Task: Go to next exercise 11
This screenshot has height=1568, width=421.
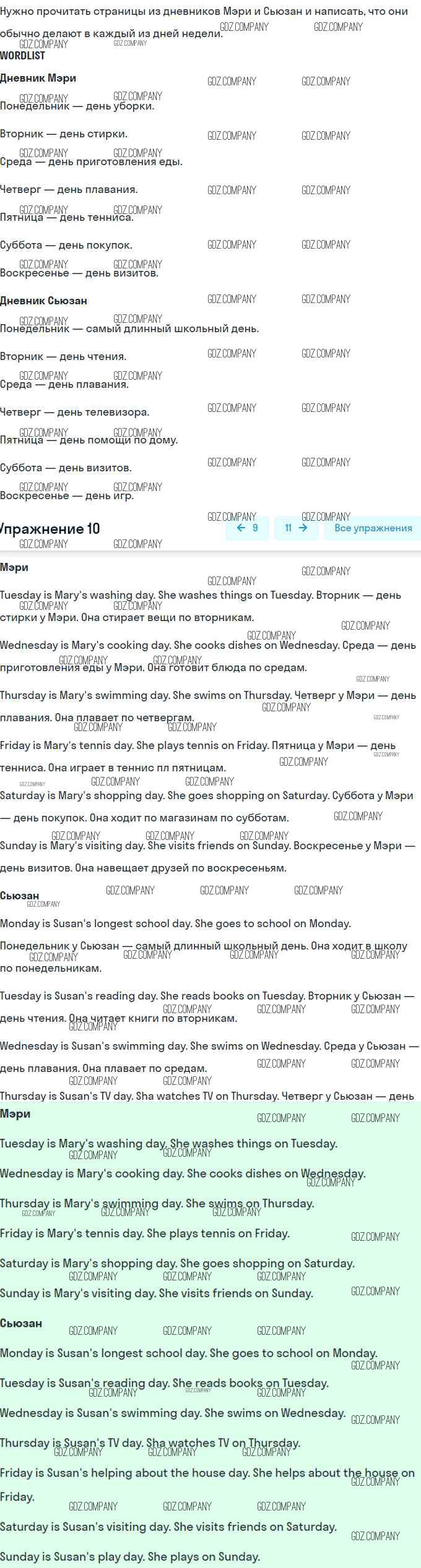Action: point(296,528)
